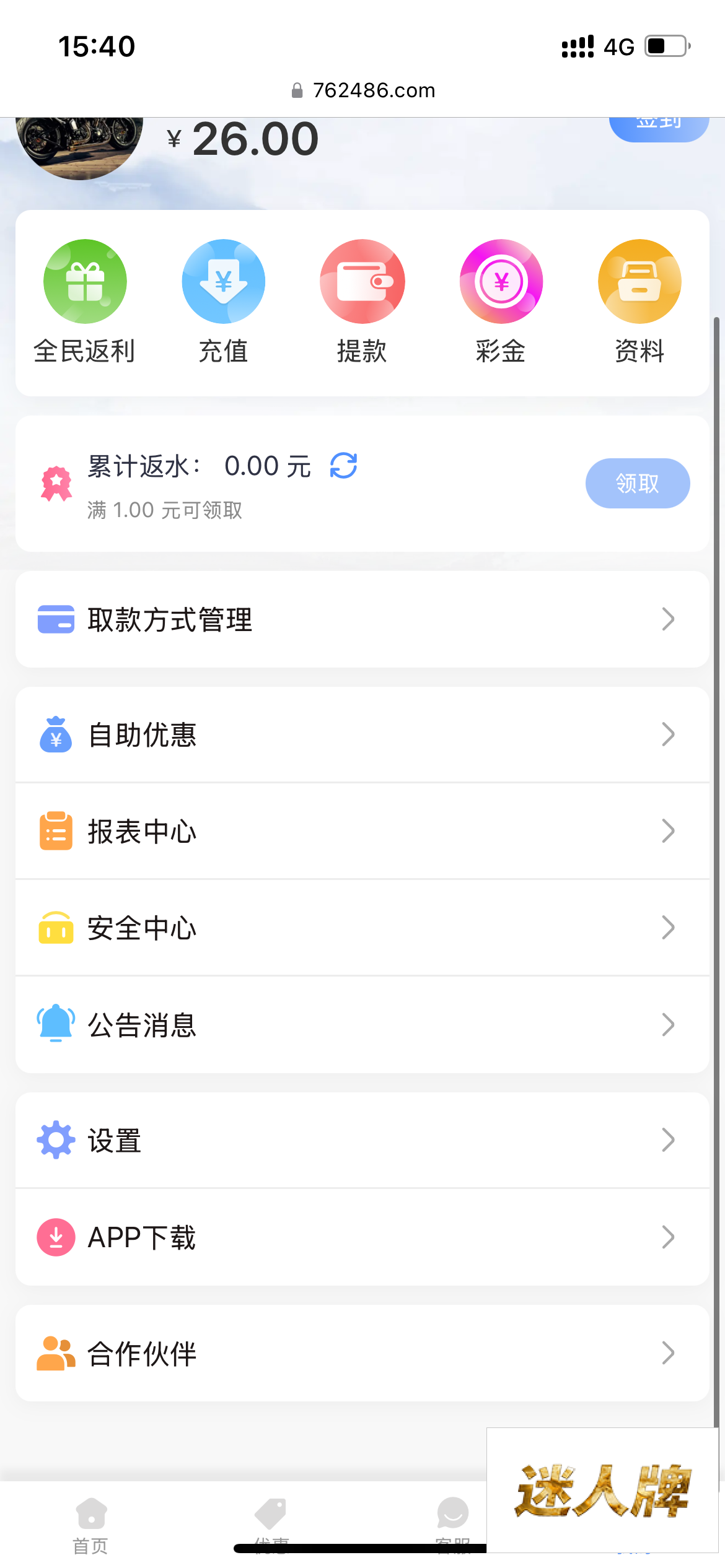
Task: Go to 报表中心 reports
Action: point(362,831)
